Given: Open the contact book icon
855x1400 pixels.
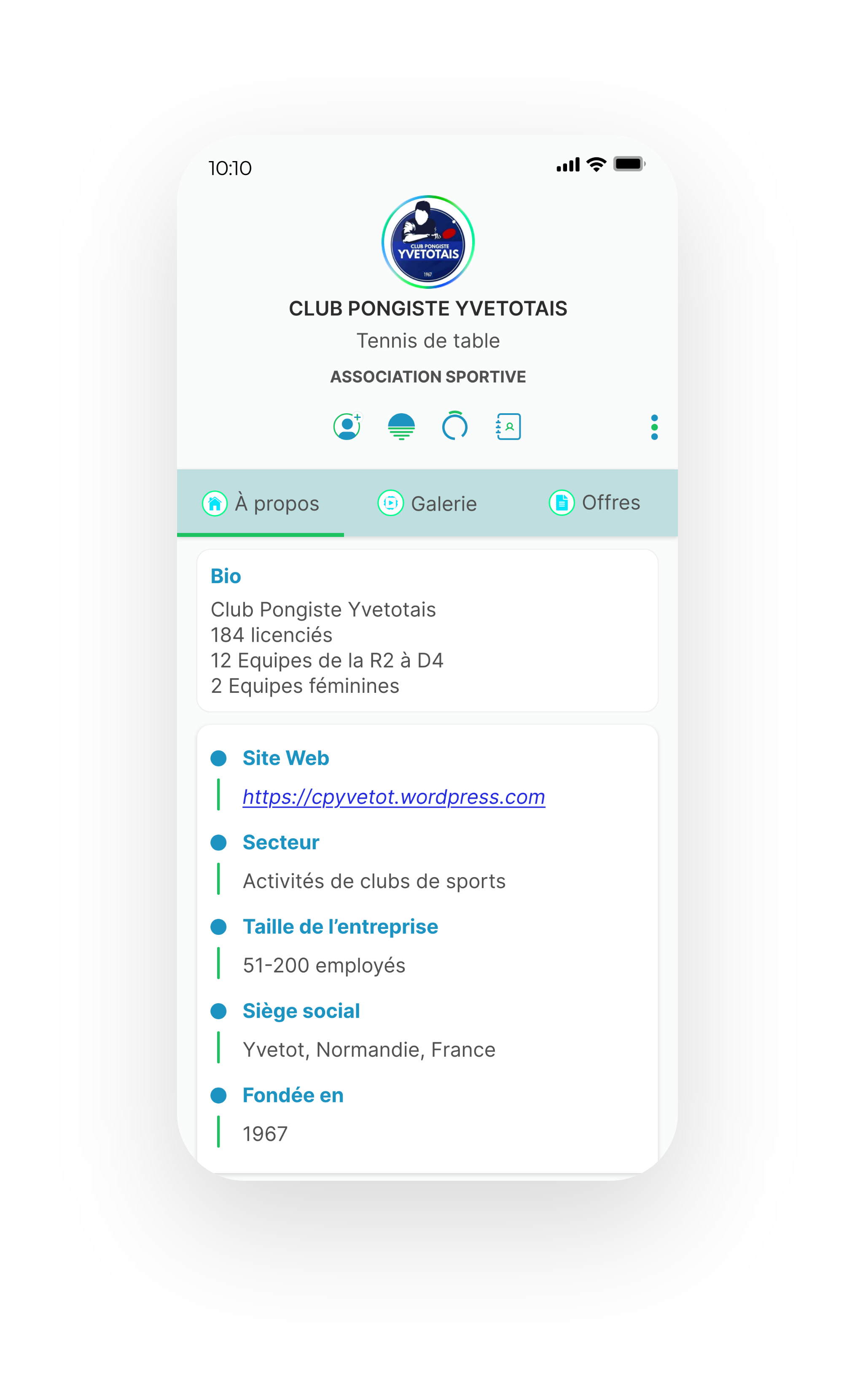Looking at the screenshot, I should point(508,427).
